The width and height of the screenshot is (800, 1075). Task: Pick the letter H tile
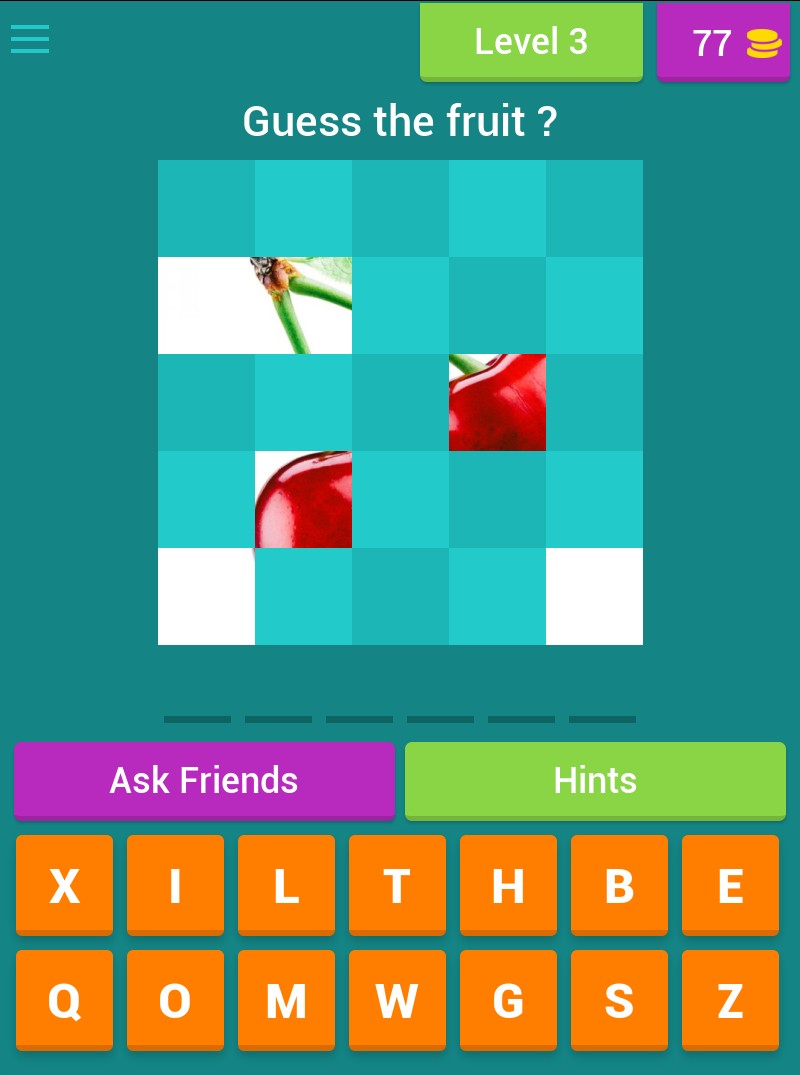coord(508,885)
